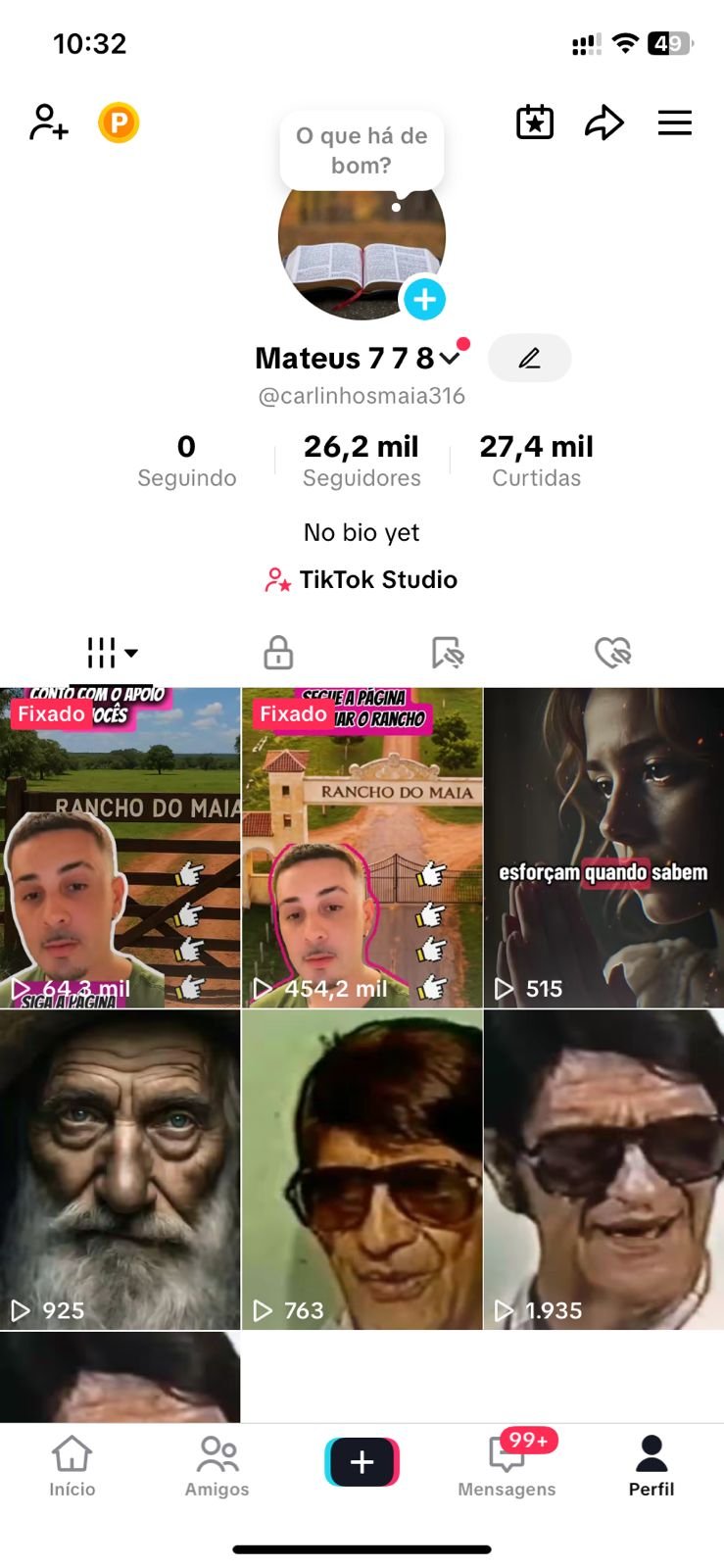The width and height of the screenshot is (724, 1568).
Task: Add a story with the blue plus
Action: [424, 300]
